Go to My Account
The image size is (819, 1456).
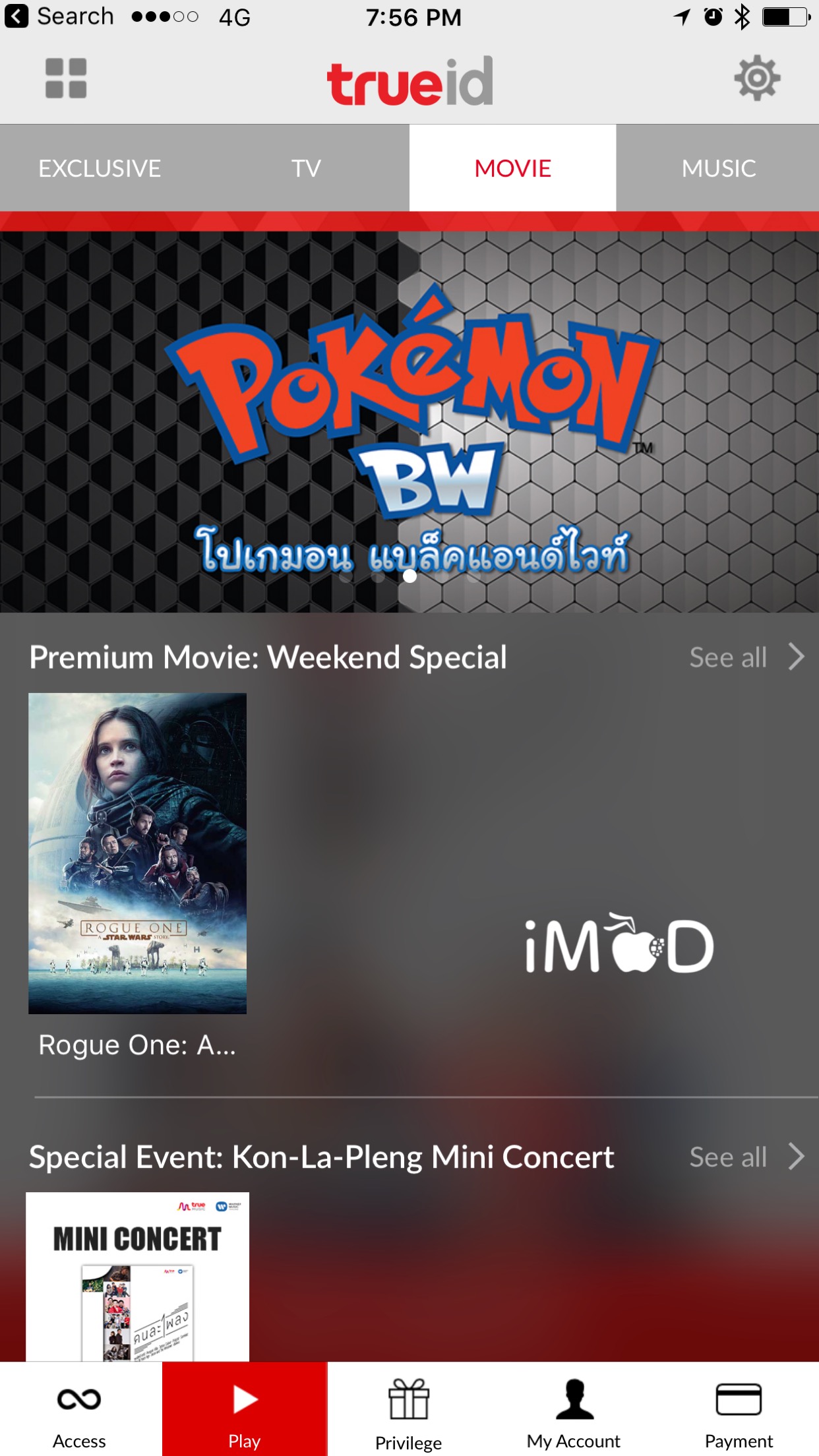(574, 1411)
